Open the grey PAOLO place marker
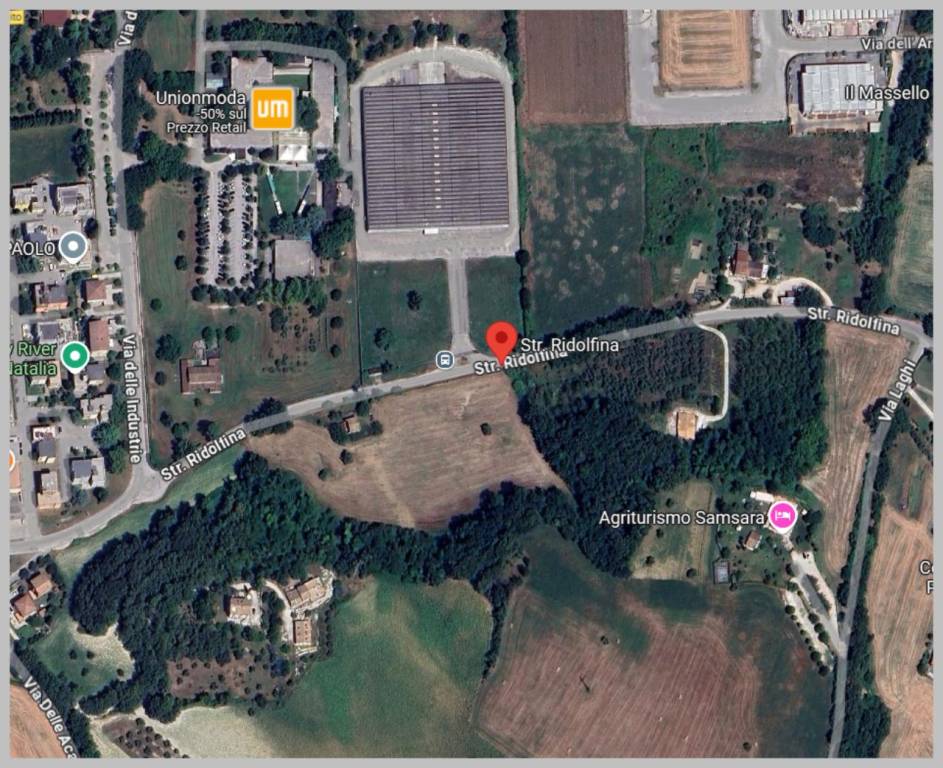943x768 pixels. [x=72, y=245]
